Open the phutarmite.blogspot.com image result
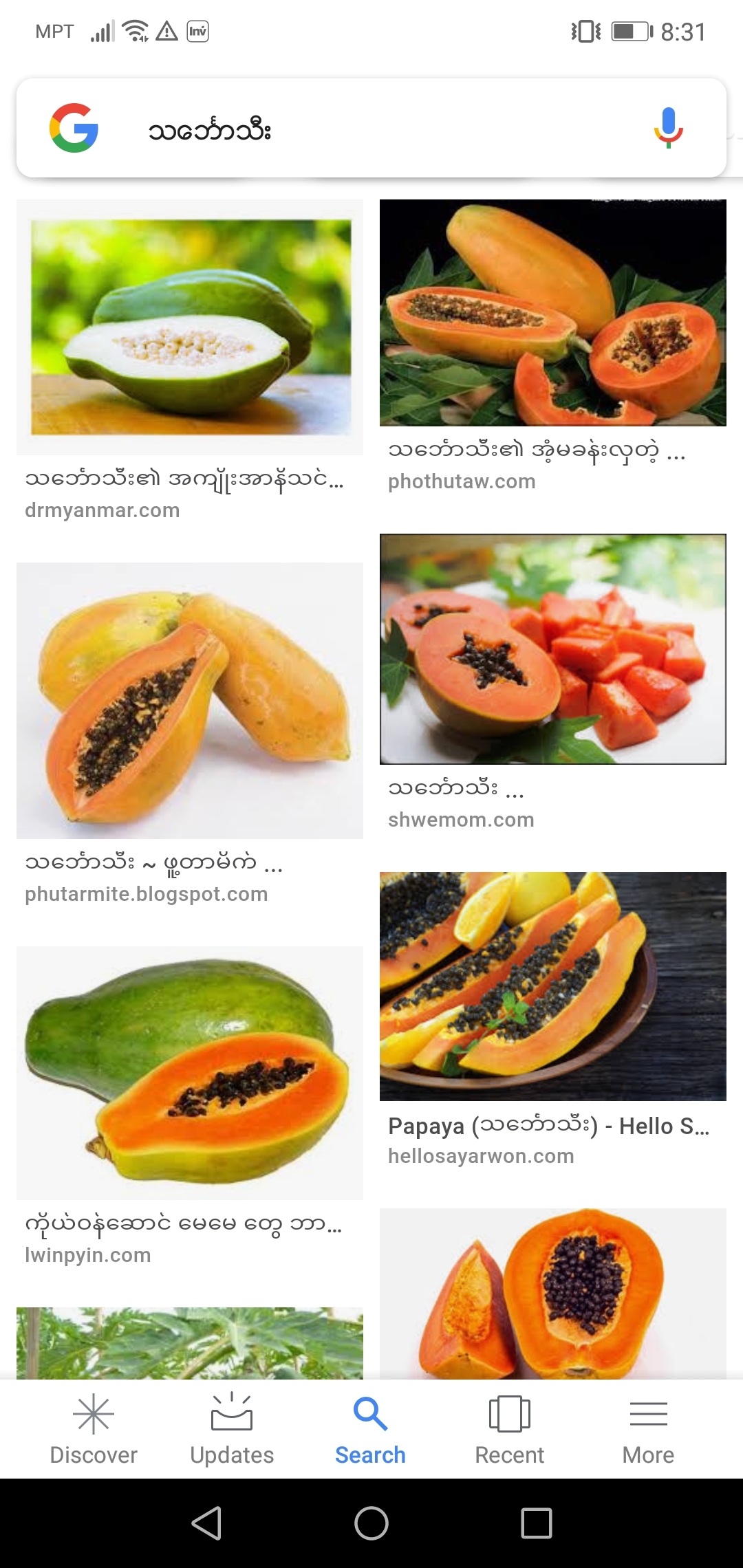This screenshot has width=743, height=1568. (190, 700)
